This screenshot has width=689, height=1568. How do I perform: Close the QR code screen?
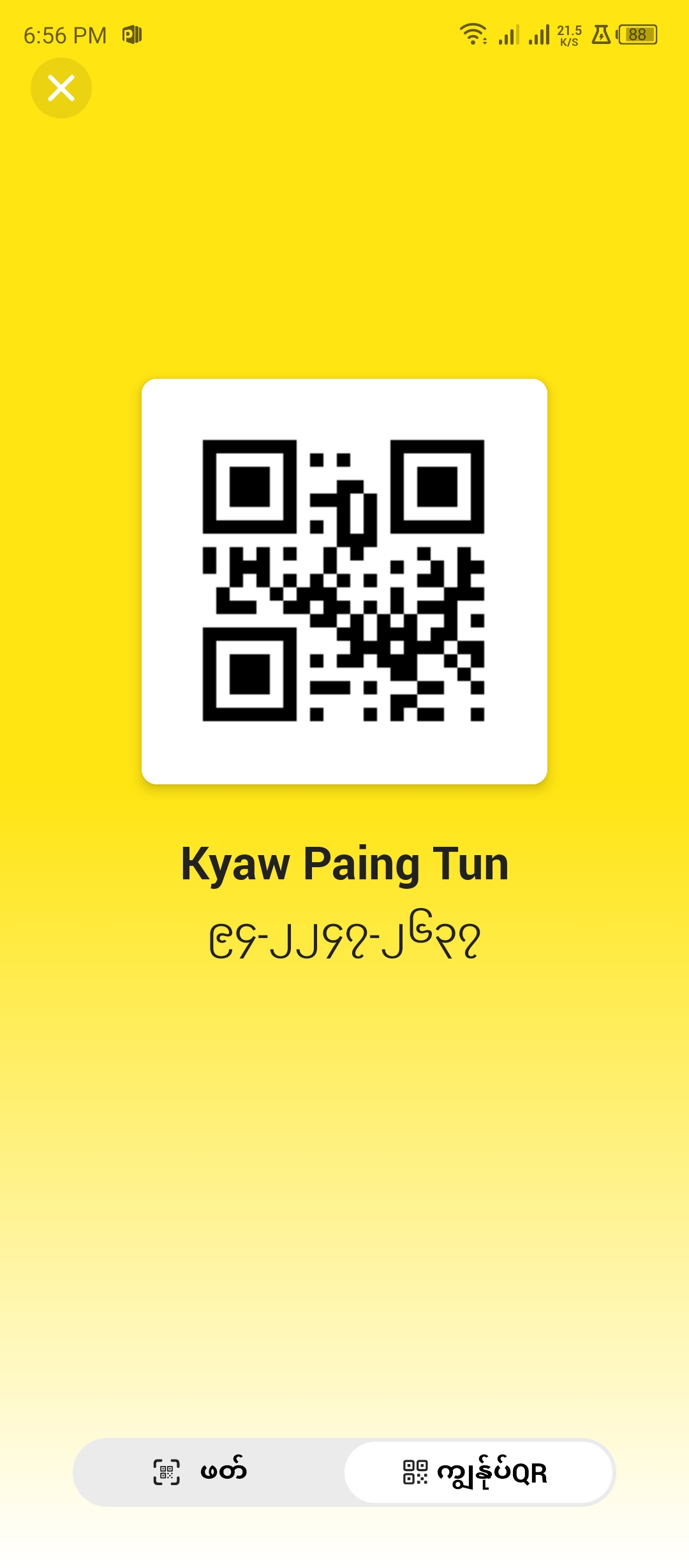(x=61, y=88)
